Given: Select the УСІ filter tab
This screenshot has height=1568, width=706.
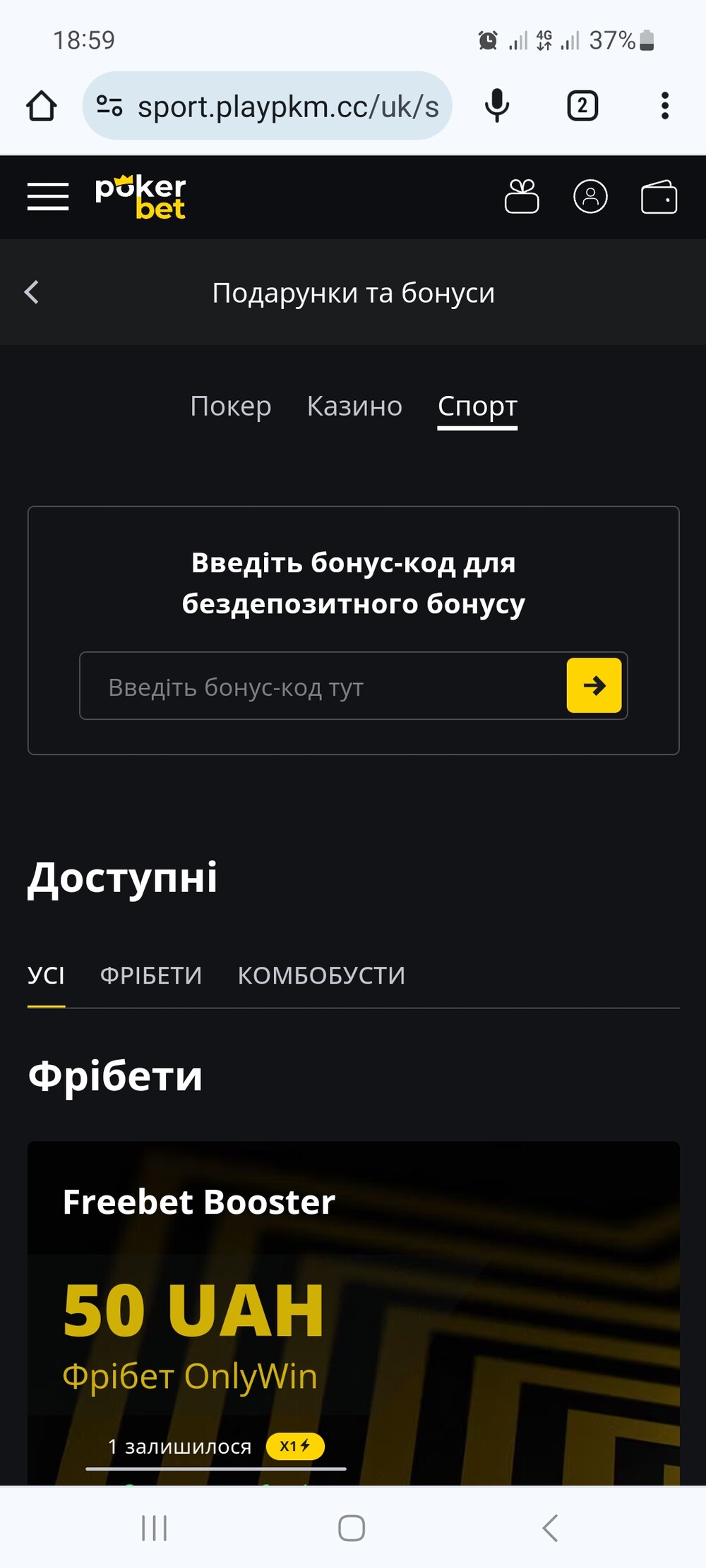Looking at the screenshot, I should click(x=46, y=976).
